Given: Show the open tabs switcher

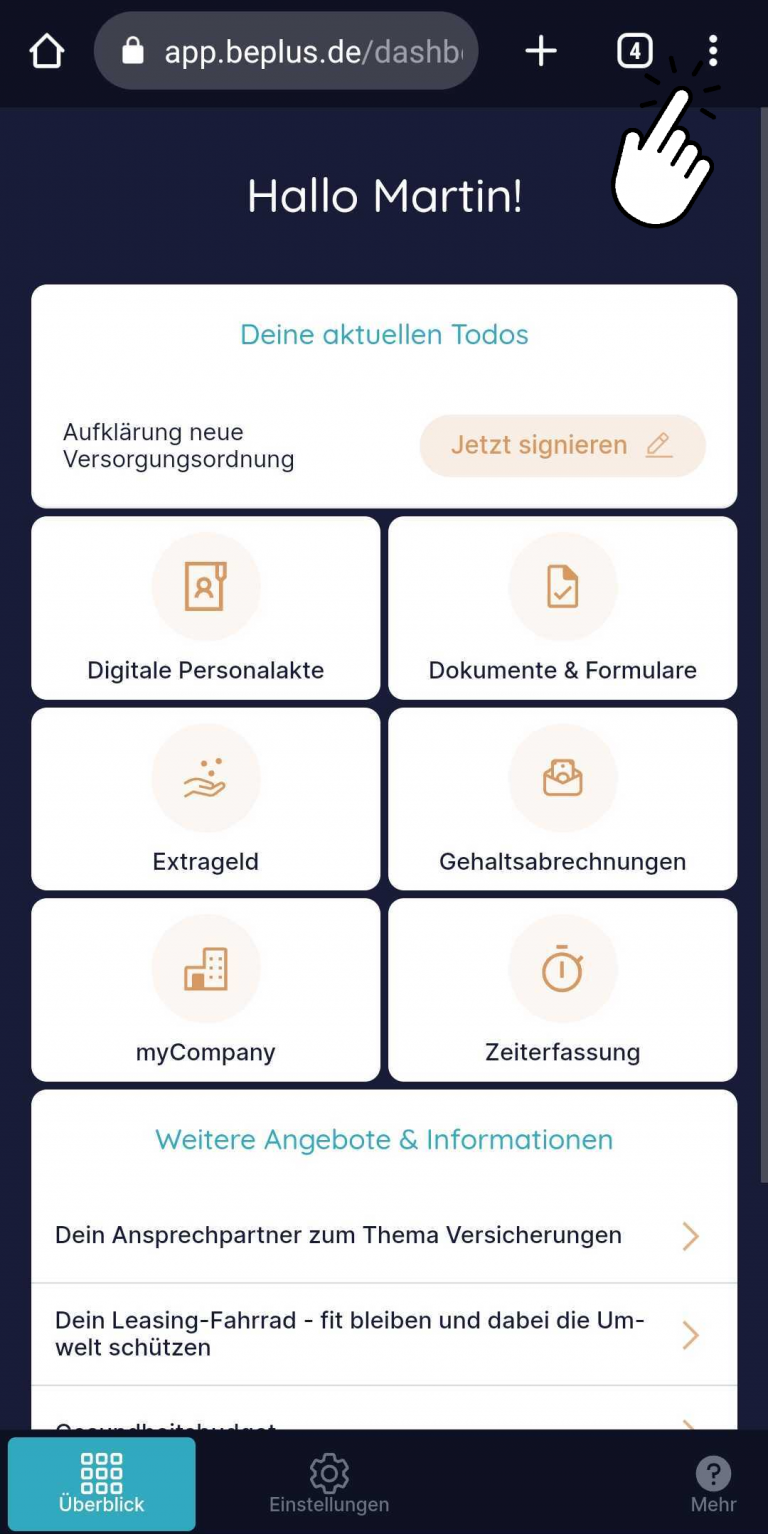Looking at the screenshot, I should click(635, 51).
